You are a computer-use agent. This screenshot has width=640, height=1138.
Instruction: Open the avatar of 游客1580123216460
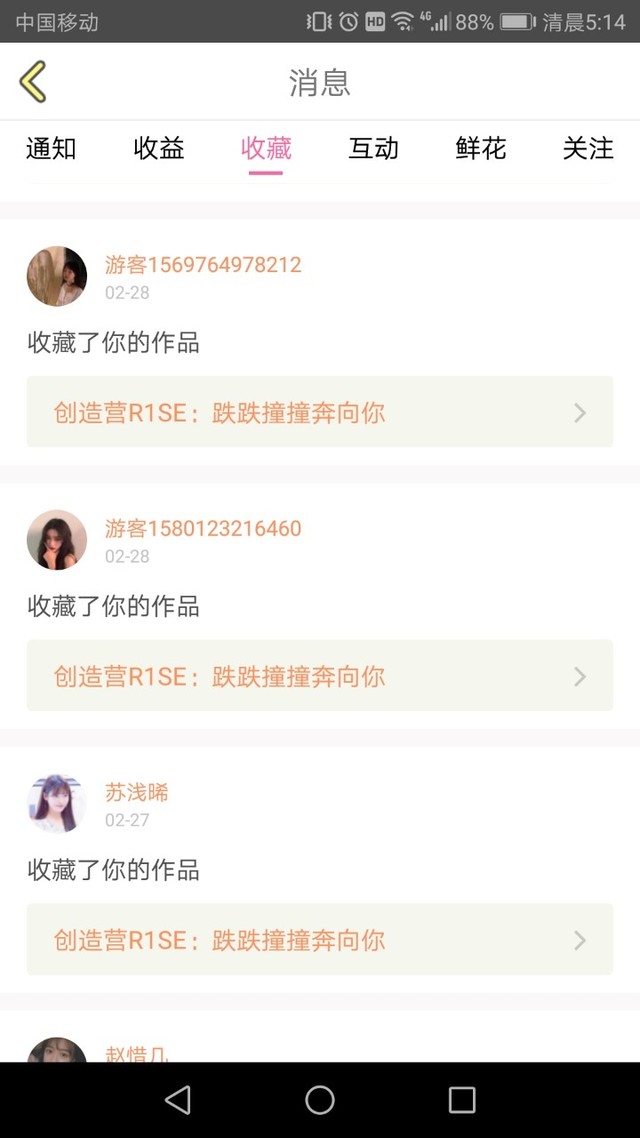[57, 539]
